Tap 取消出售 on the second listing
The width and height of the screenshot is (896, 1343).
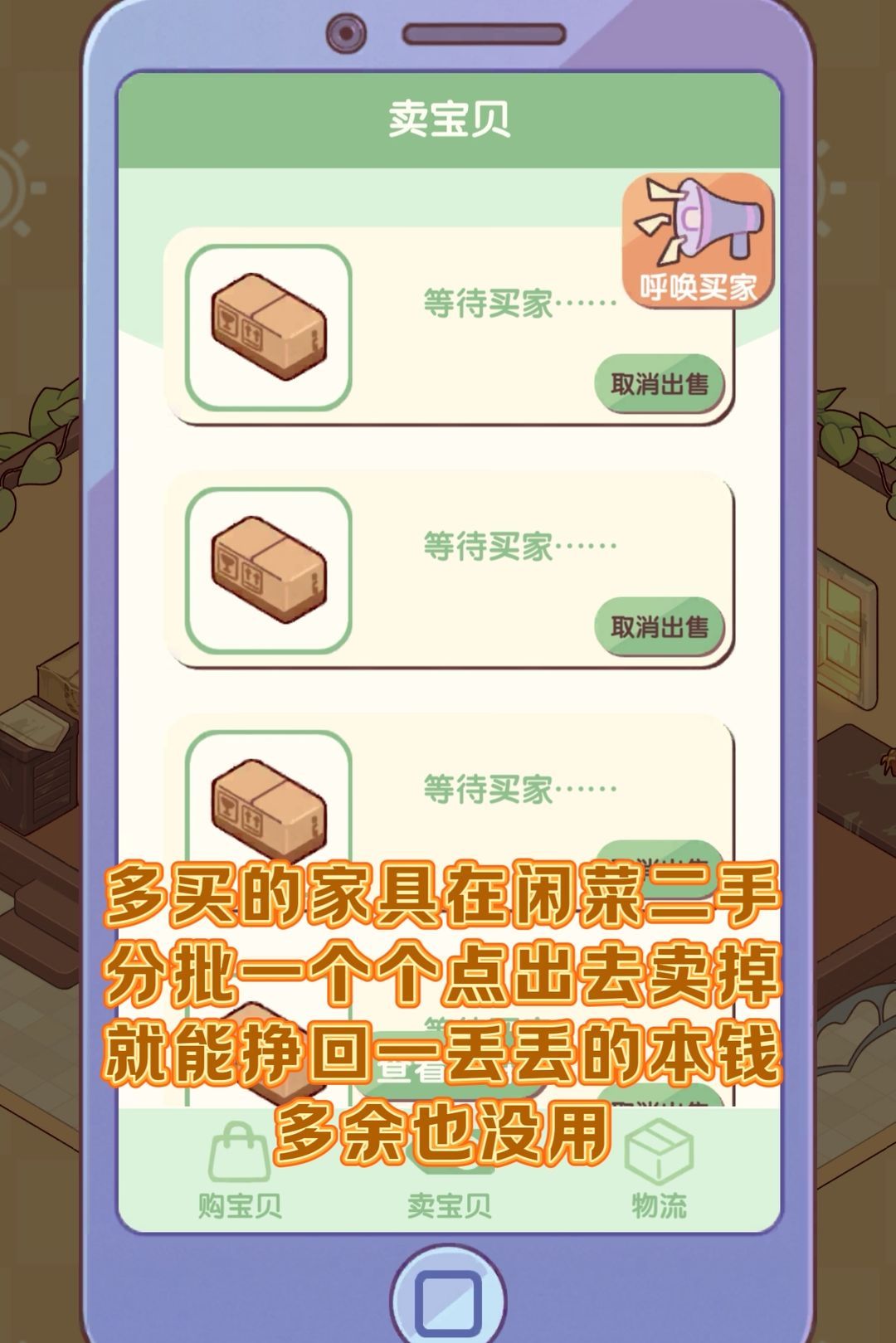pos(660,627)
